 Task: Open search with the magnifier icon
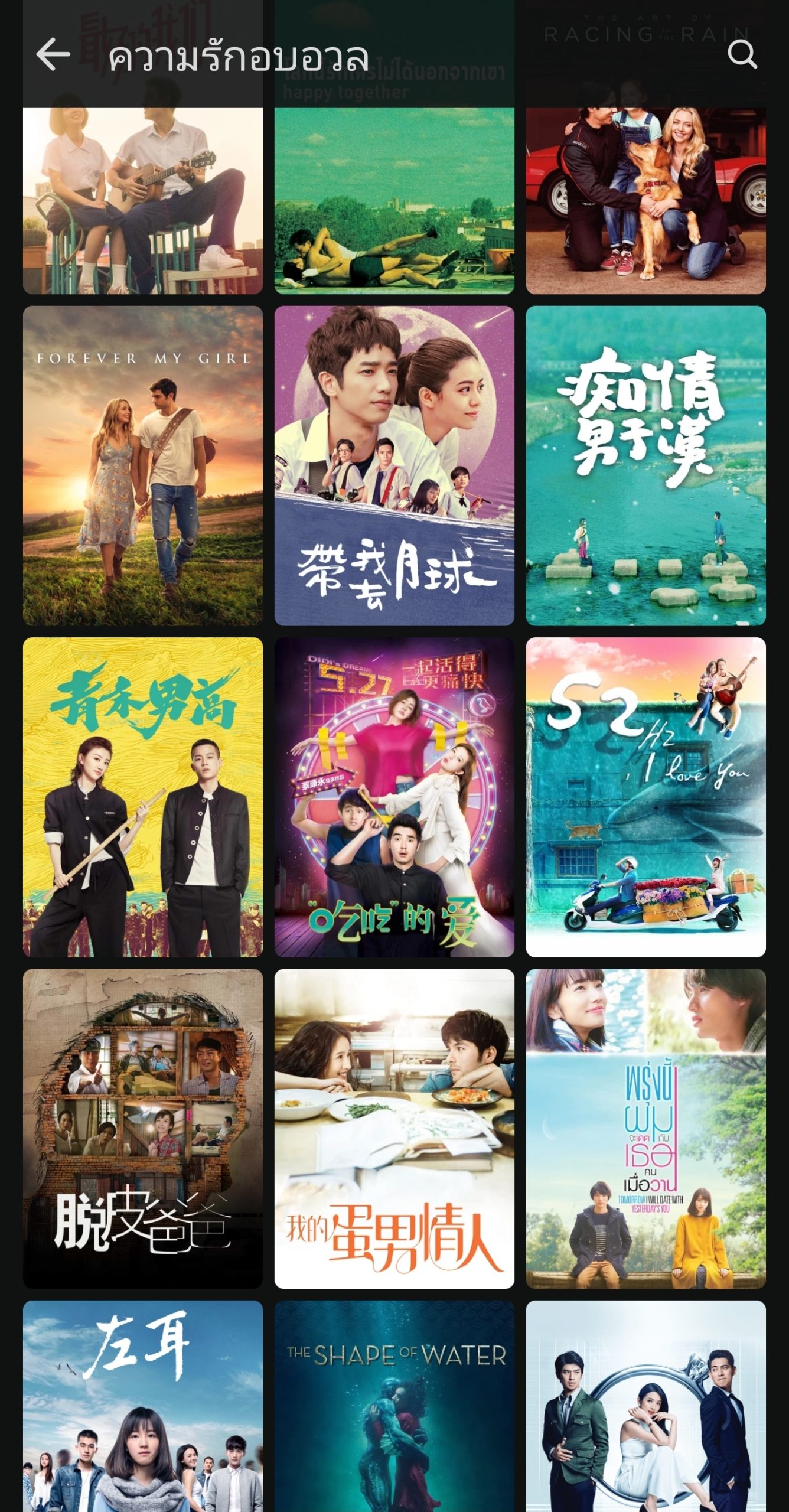tap(742, 54)
